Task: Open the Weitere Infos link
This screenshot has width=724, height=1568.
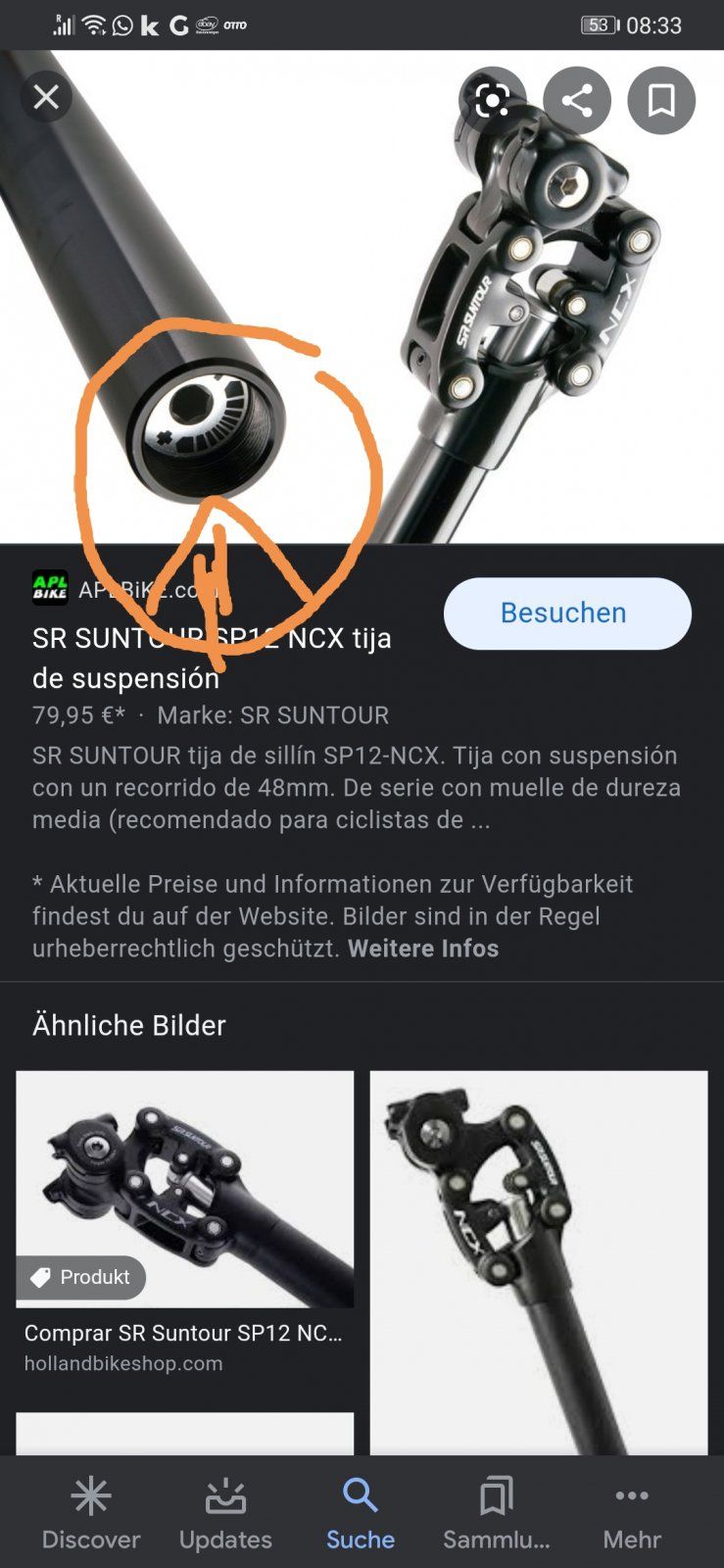Action: click(x=423, y=949)
